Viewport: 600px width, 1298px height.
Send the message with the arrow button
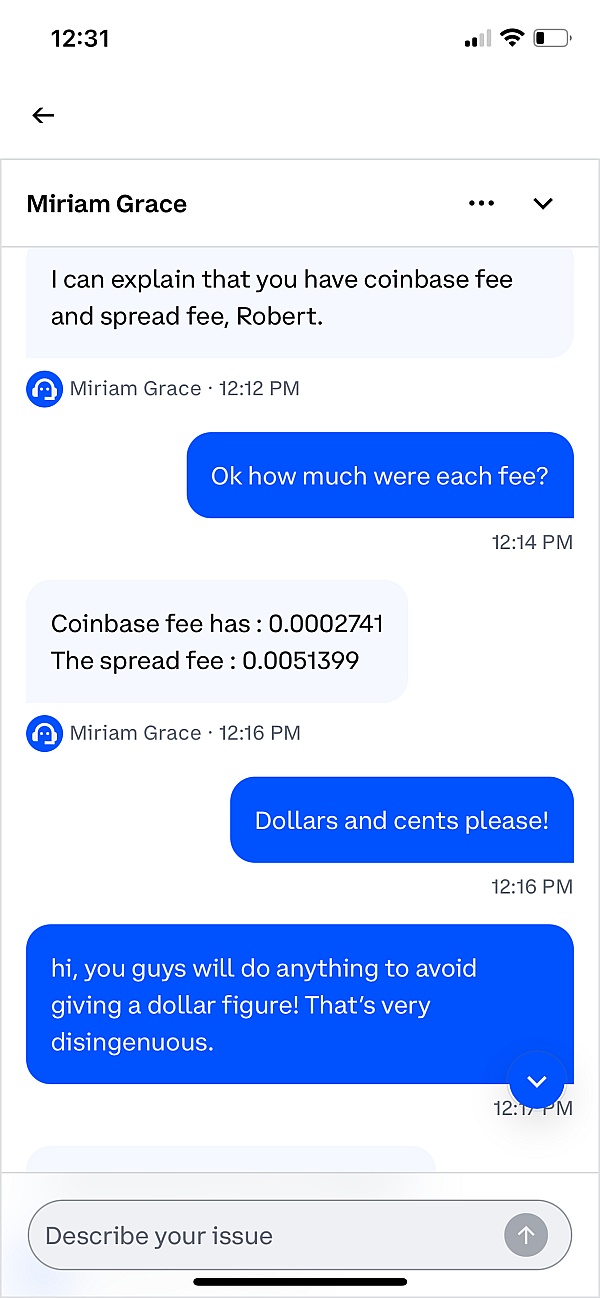[526, 1236]
